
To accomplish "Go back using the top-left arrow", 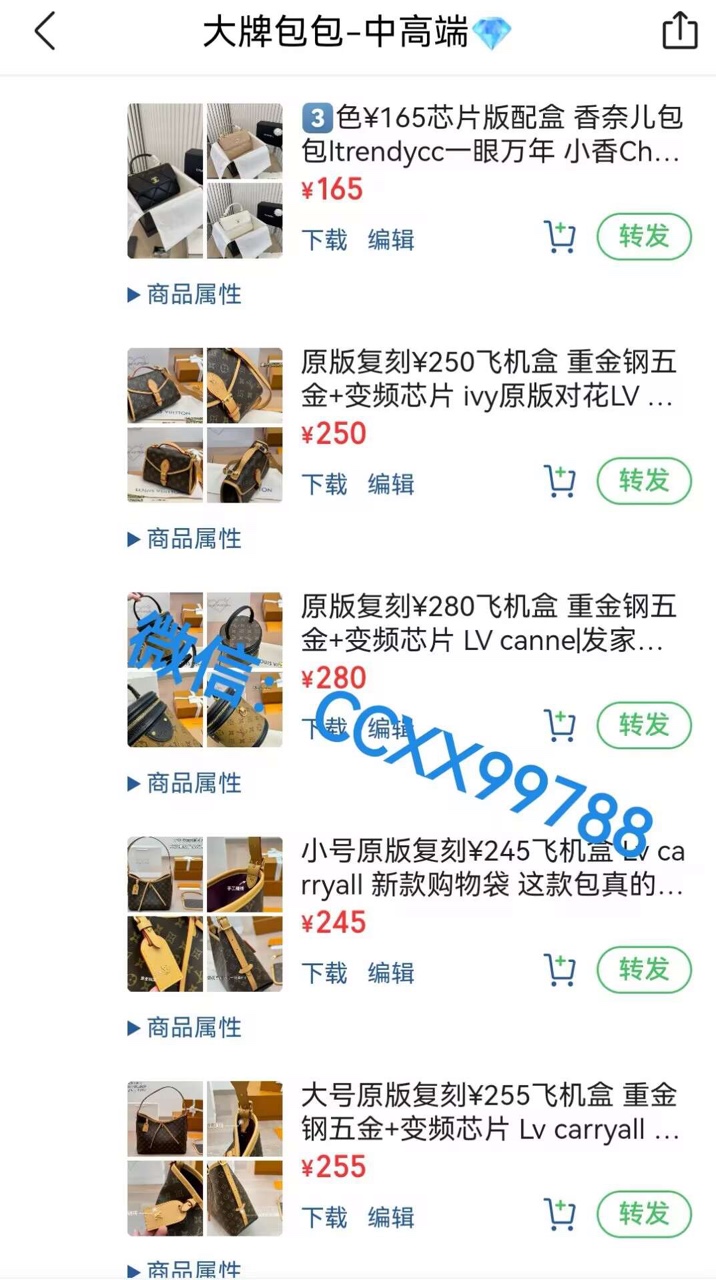I will (x=44, y=32).
